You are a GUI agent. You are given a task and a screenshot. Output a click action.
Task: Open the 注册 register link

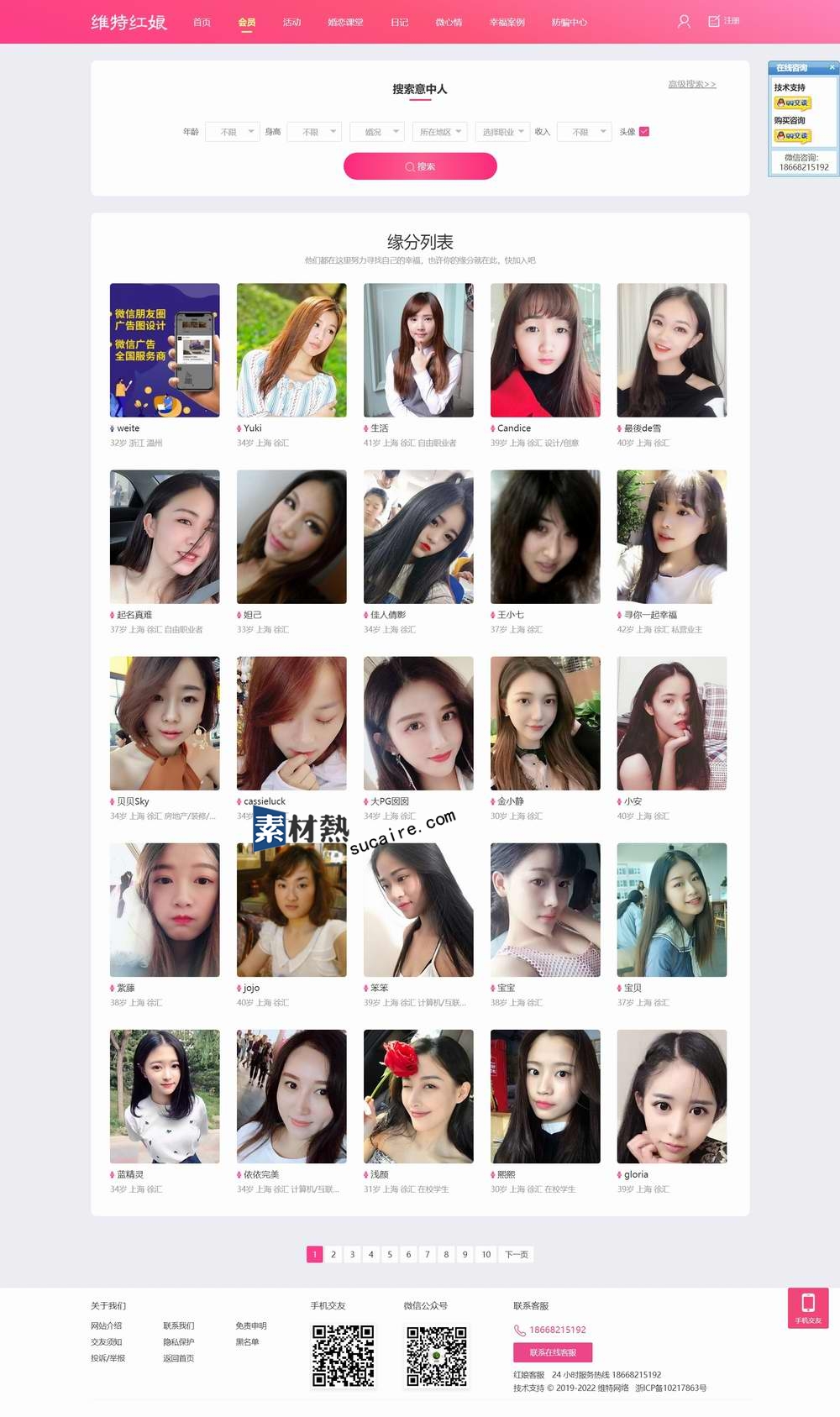(724, 21)
